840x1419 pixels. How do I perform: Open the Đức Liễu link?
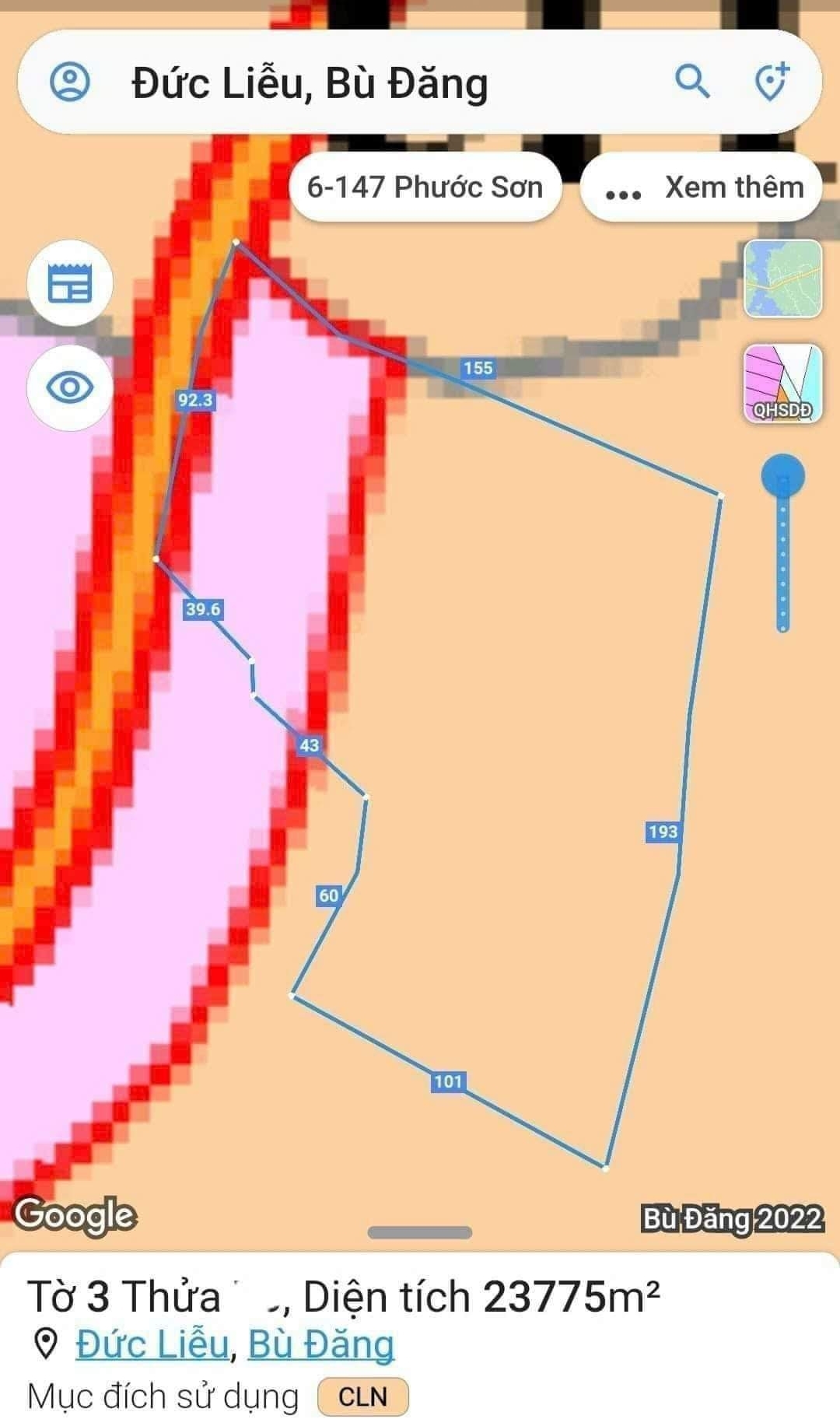coord(152,1344)
